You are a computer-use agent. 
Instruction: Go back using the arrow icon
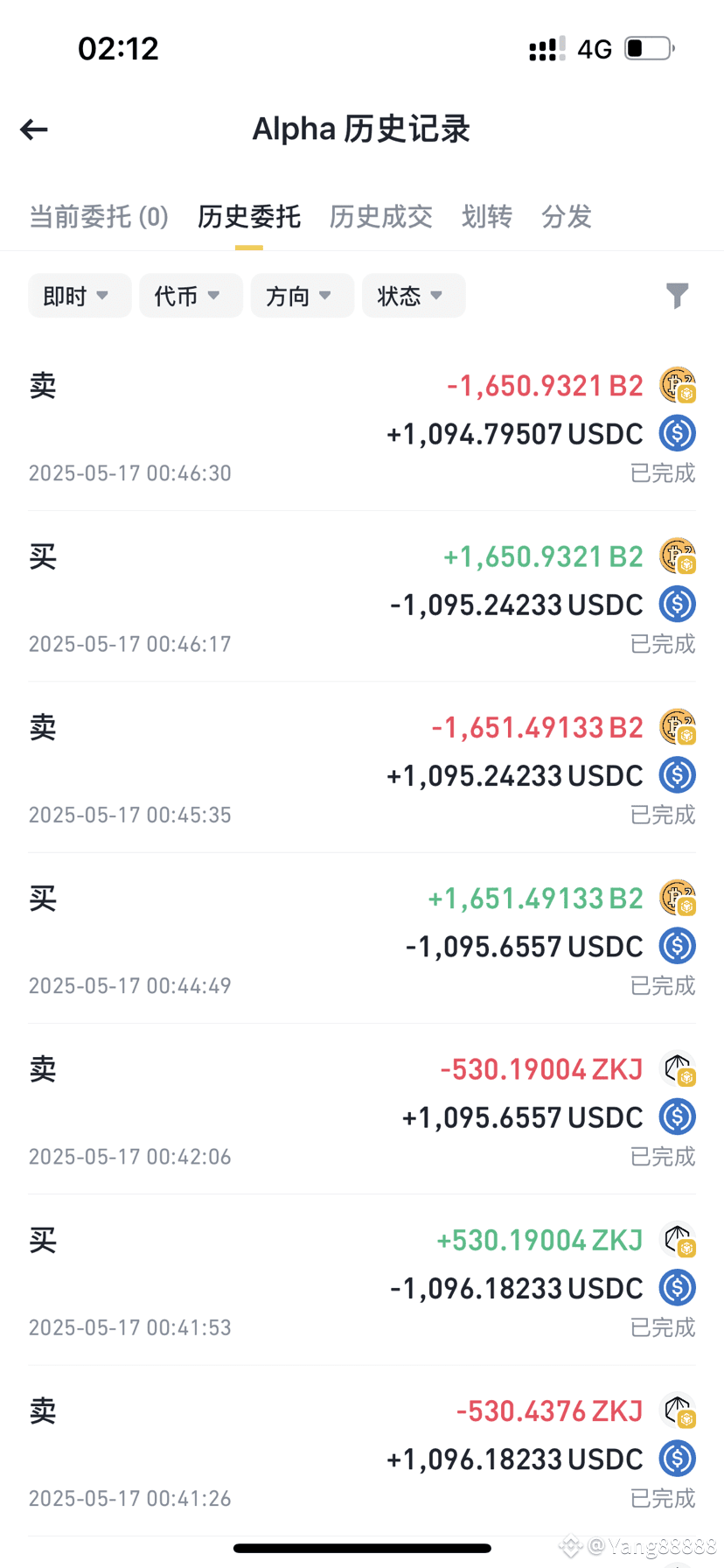click(34, 129)
